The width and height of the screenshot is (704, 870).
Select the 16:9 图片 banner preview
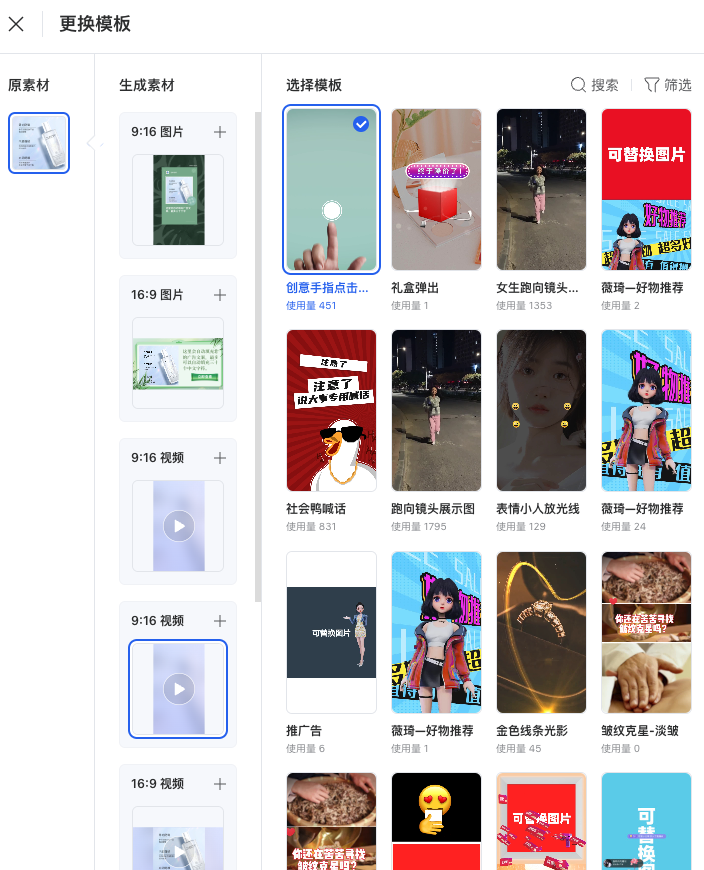178,362
